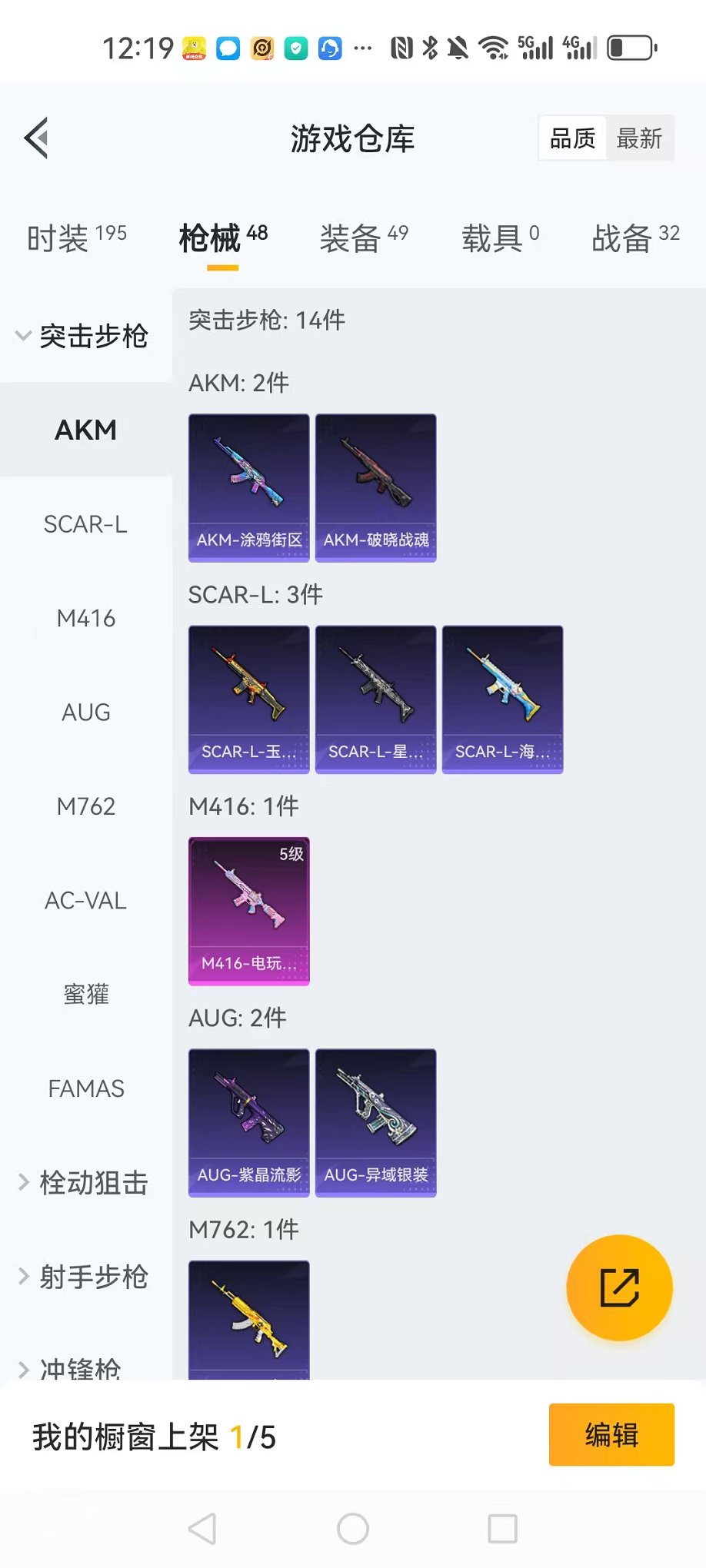Screen dimensions: 706x1568
Task: Expand the 射手步枪 category
Action: pos(83,1277)
